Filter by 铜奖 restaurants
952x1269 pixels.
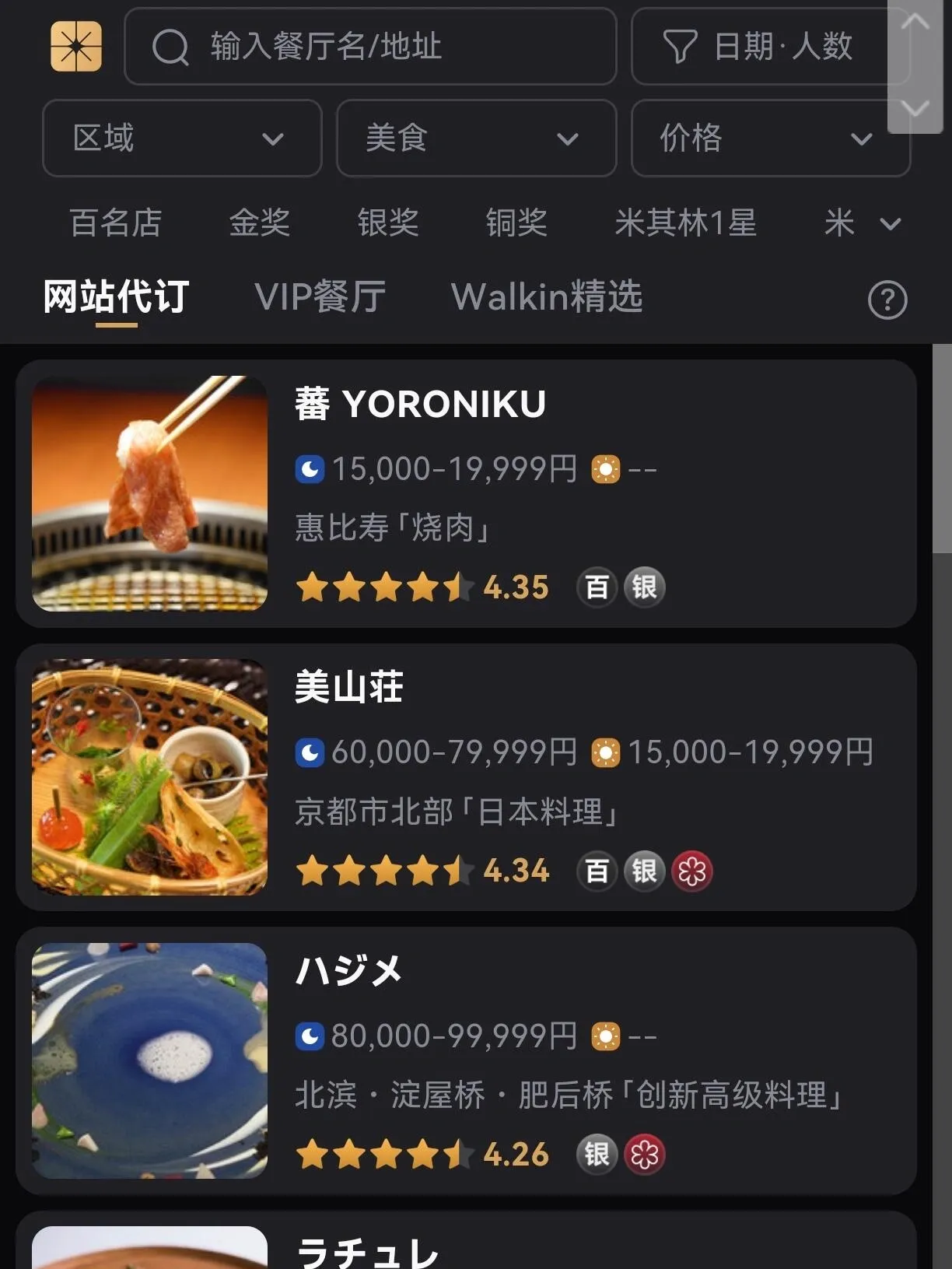point(516,223)
